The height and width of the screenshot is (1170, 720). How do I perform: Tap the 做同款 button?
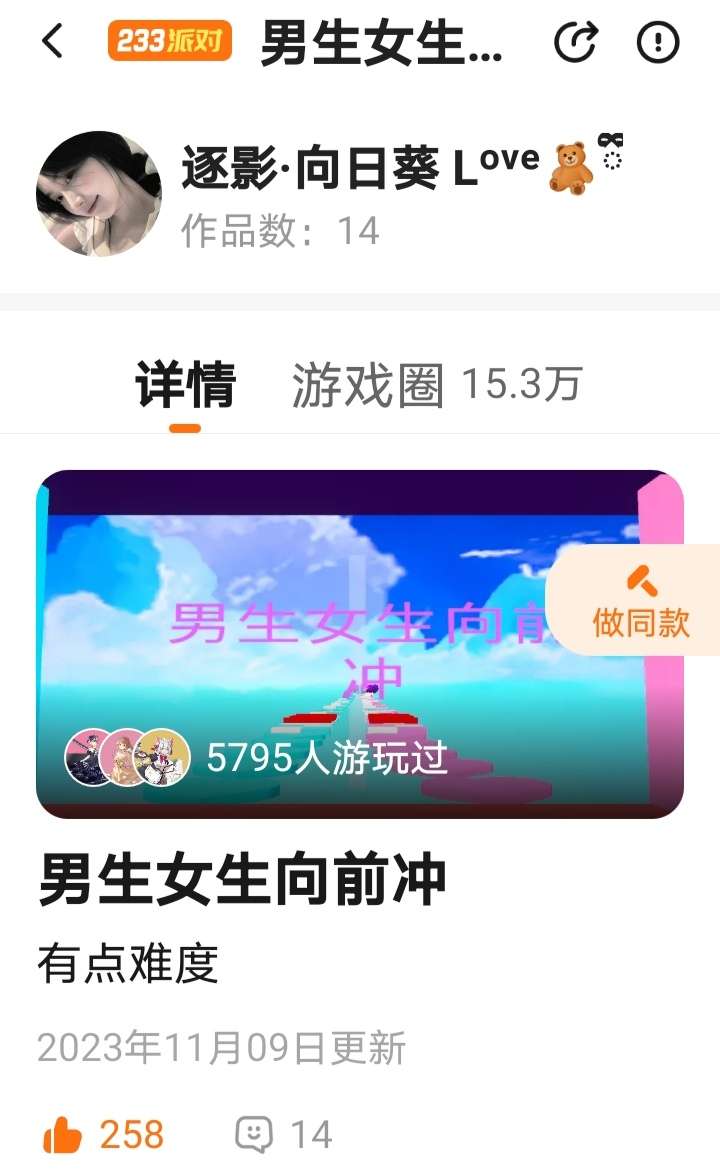pyautogui.click(x=640, y=602)
